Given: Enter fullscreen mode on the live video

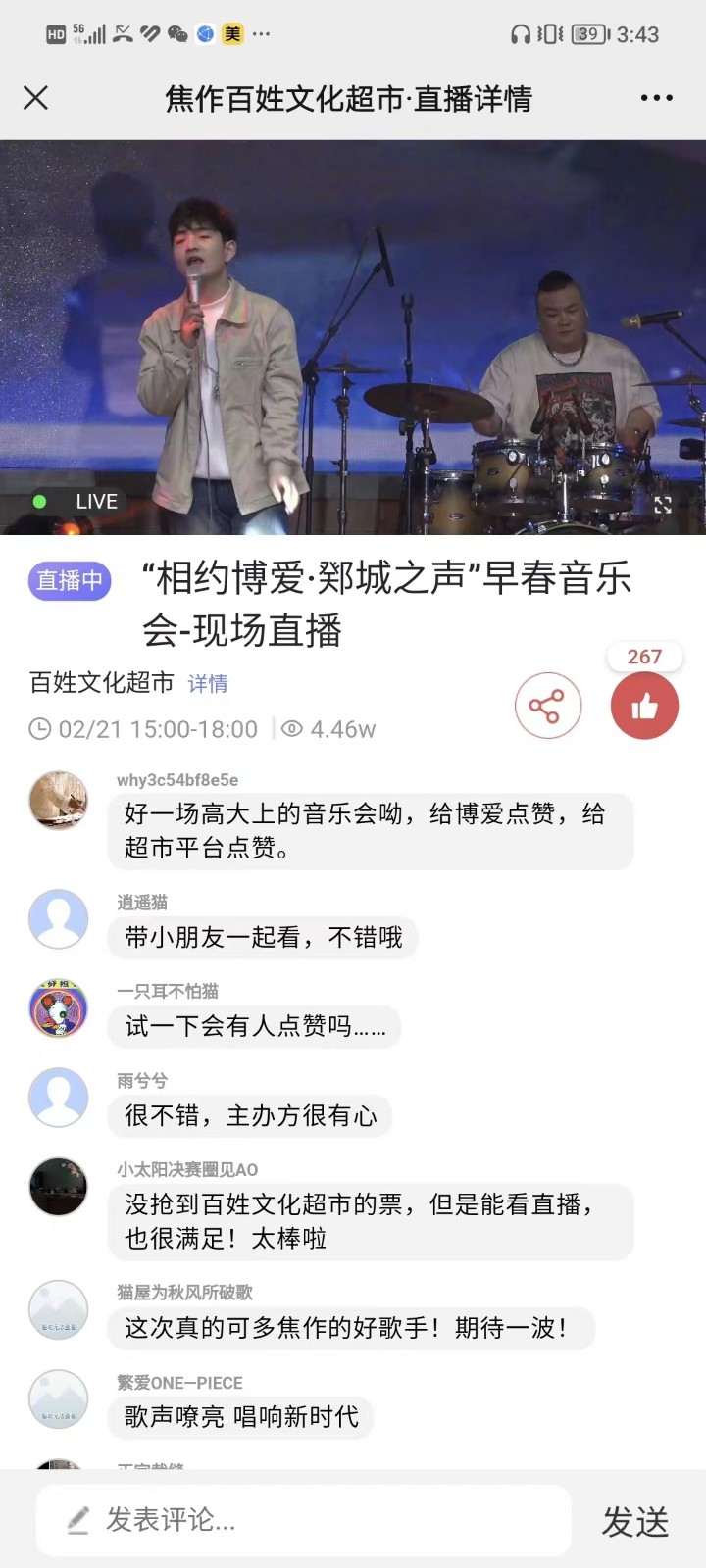Looking at the screenshot, I should click(x=663, y=505).
